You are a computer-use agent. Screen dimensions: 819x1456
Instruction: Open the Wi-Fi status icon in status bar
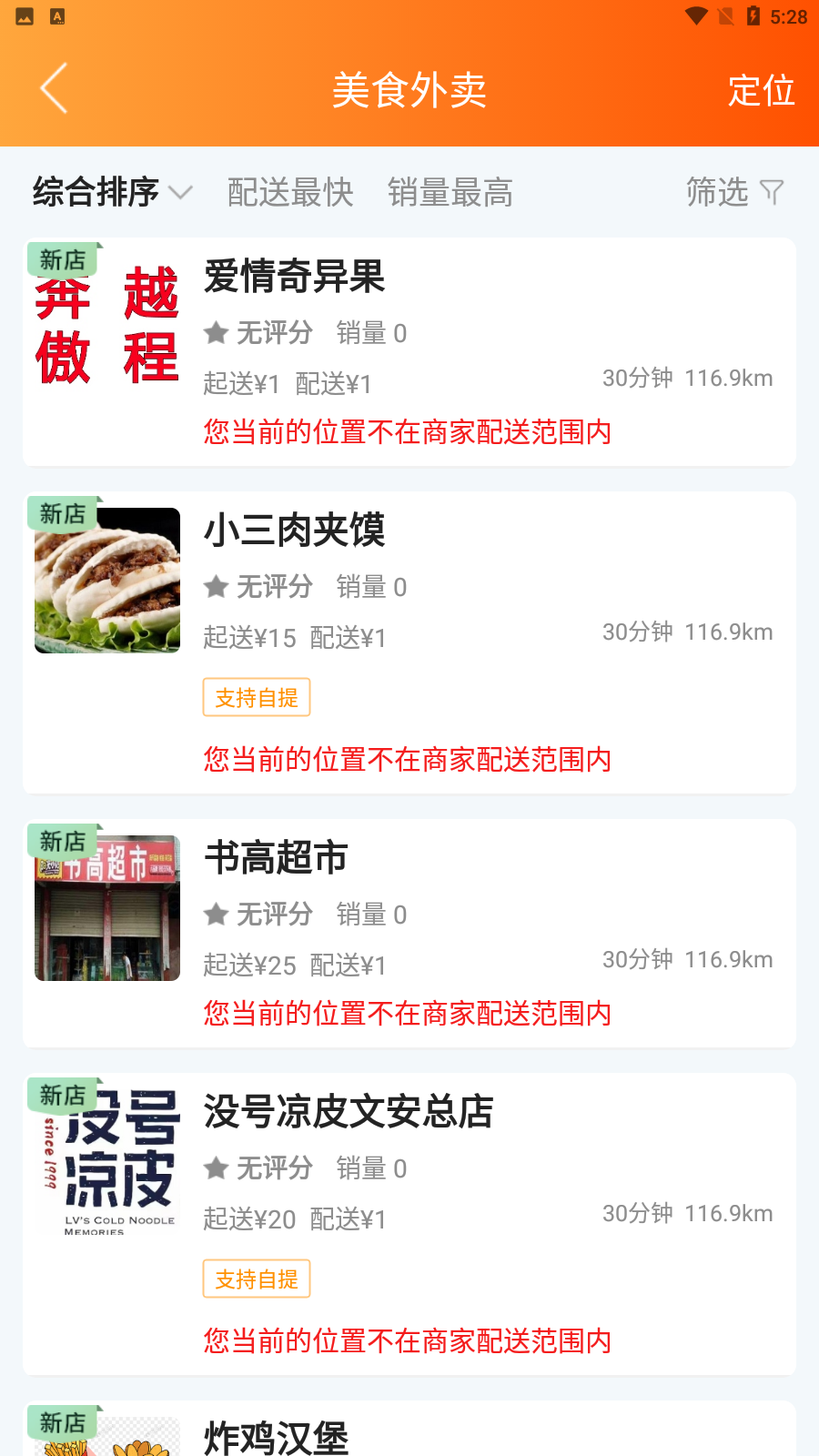(x=697, y=15)
